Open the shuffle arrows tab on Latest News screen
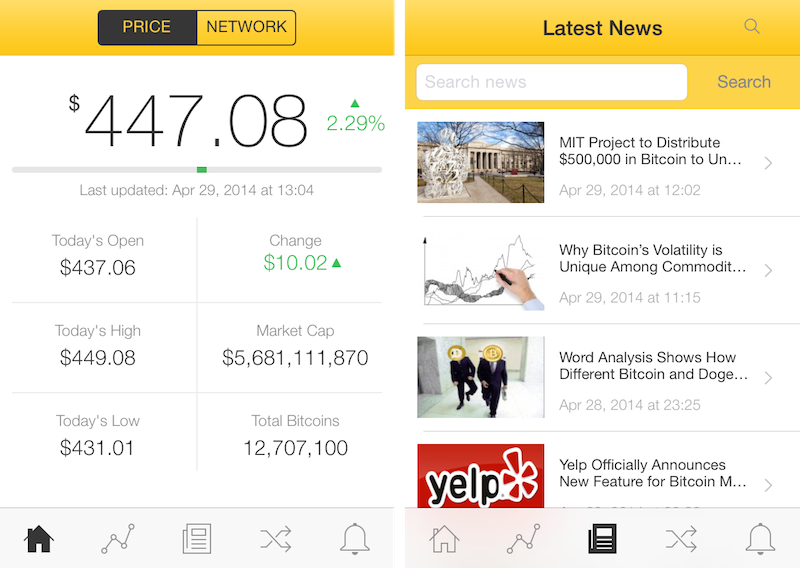Screen dimensions: 800x568 point(681,540)
